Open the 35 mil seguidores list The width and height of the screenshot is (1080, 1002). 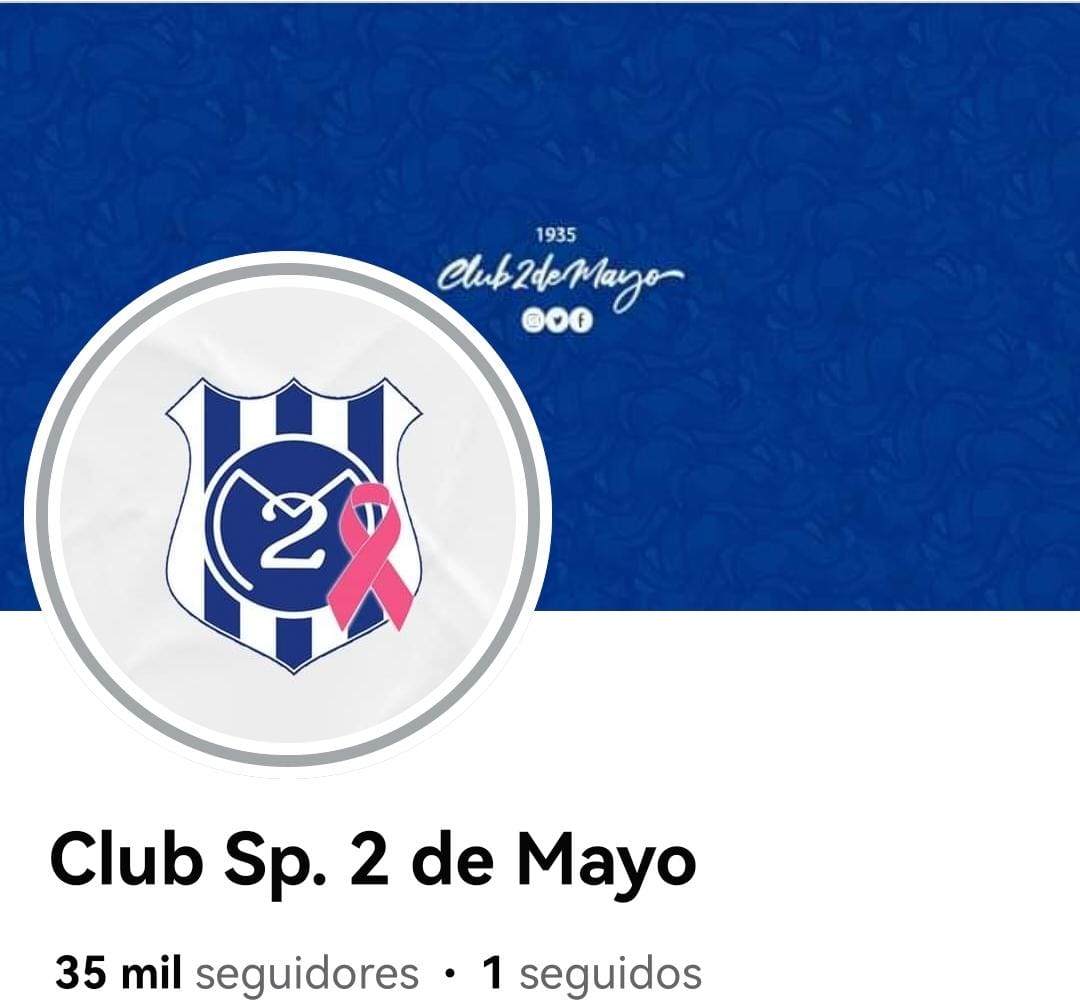click(x=237, y=972)
